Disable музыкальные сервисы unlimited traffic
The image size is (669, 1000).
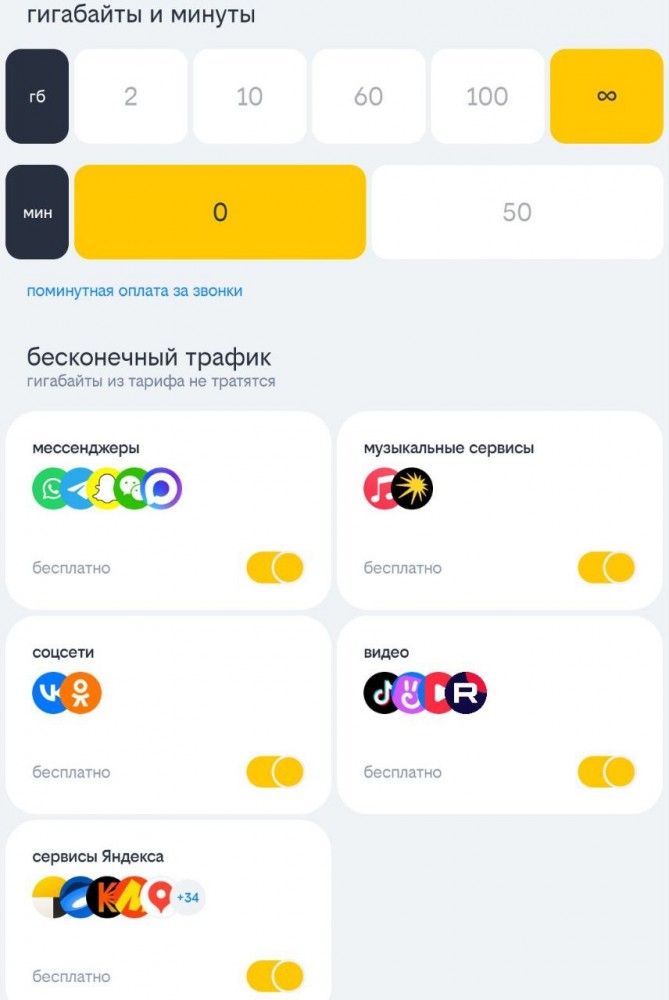click(606, 568)
